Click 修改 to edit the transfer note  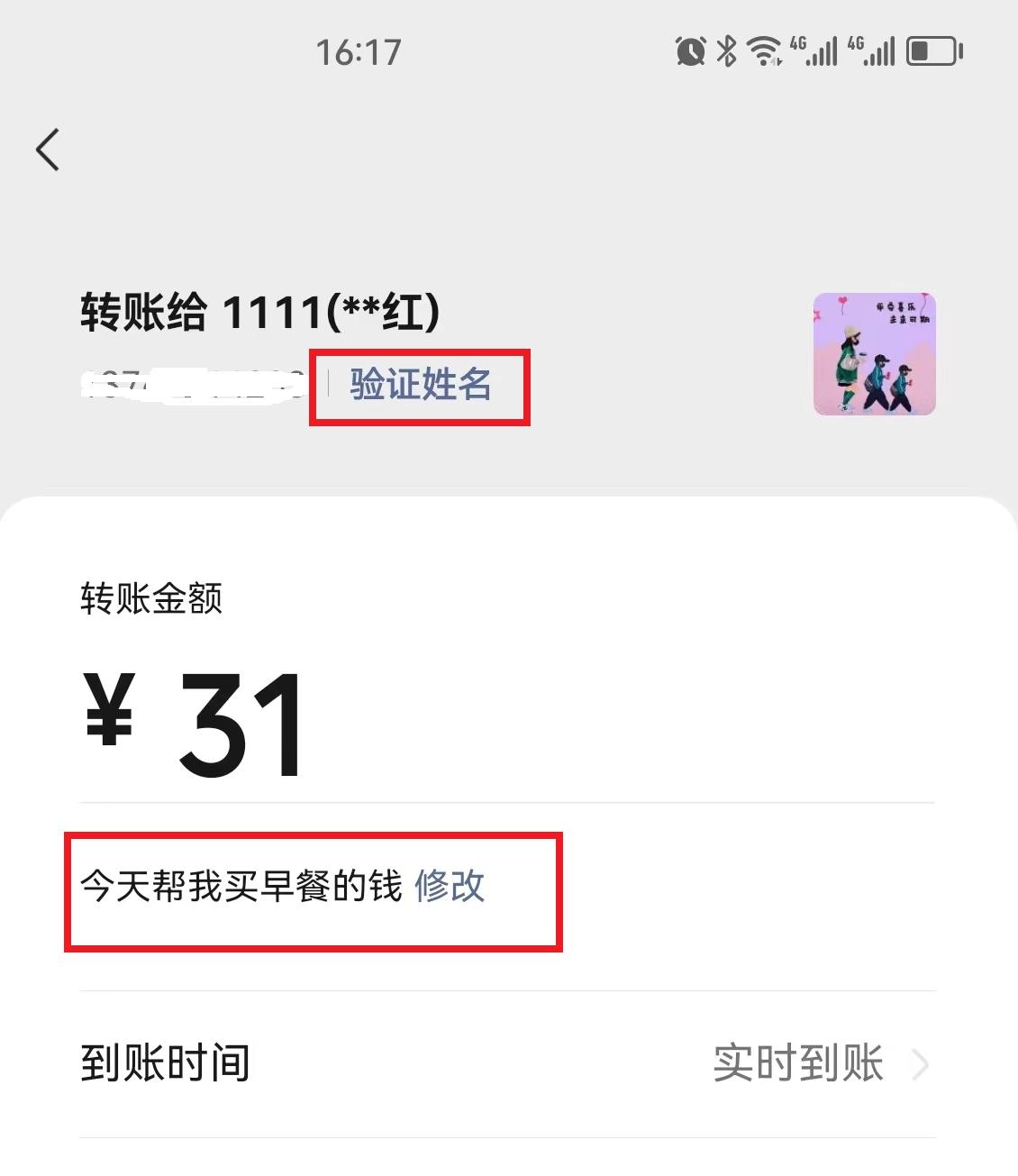450,889
